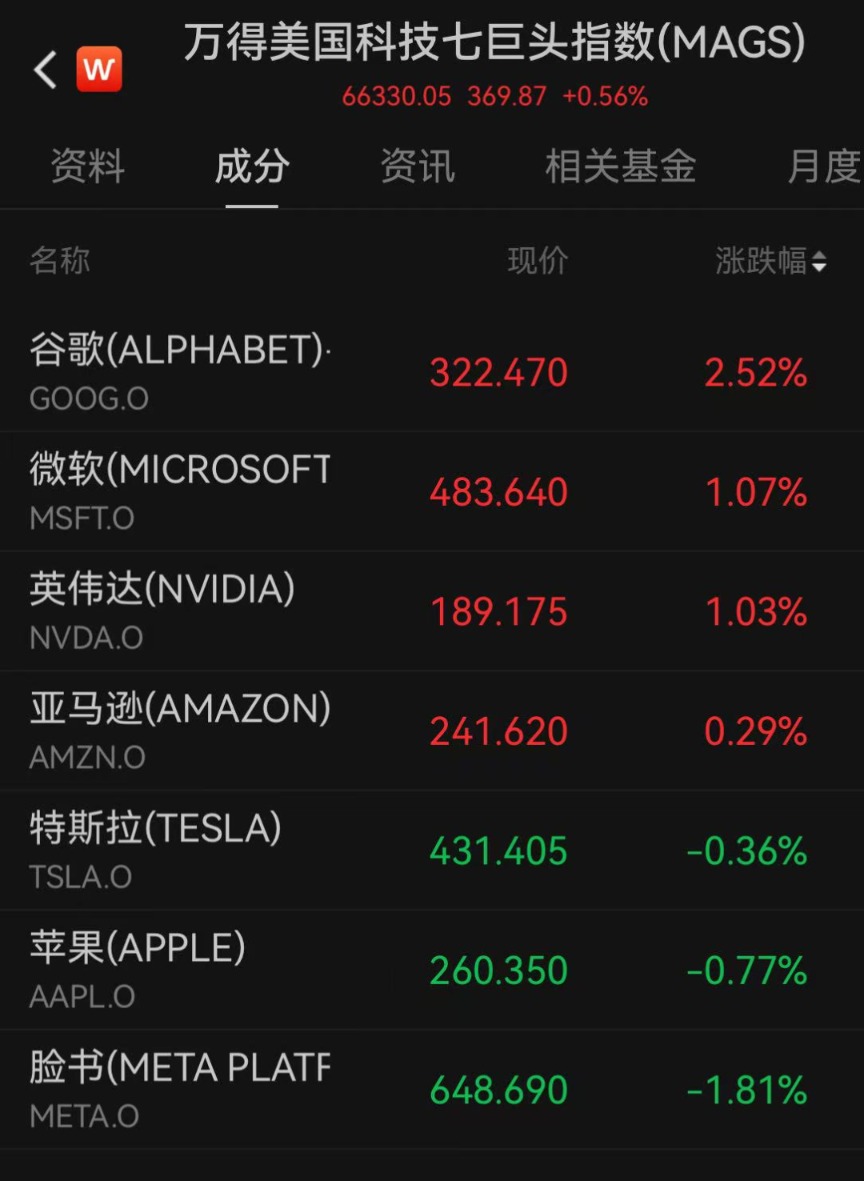The height and width of the screenshot is (1181, 864).
Task: Open the 资讯 tab
Action: tap(417, 166)
